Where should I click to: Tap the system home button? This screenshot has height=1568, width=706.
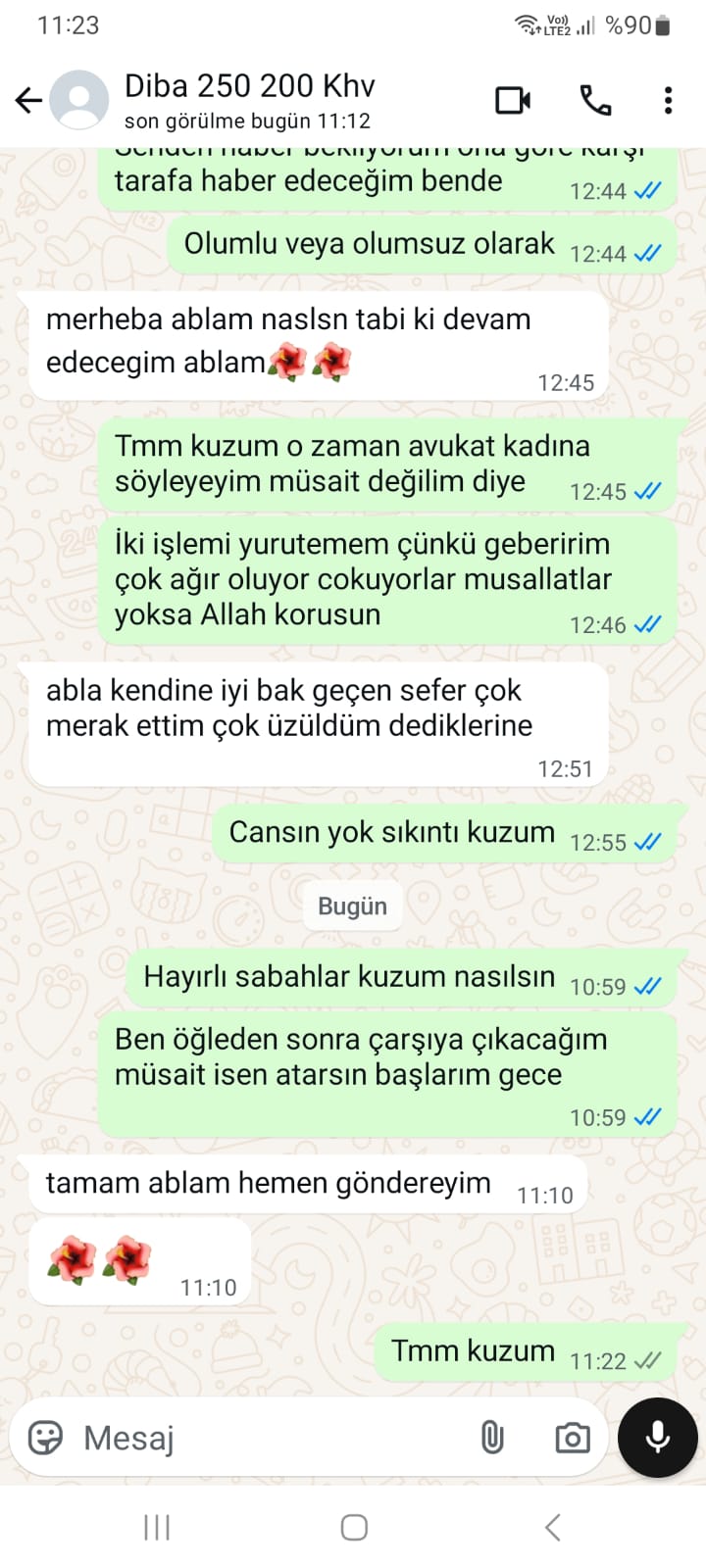click(354, 1527)
